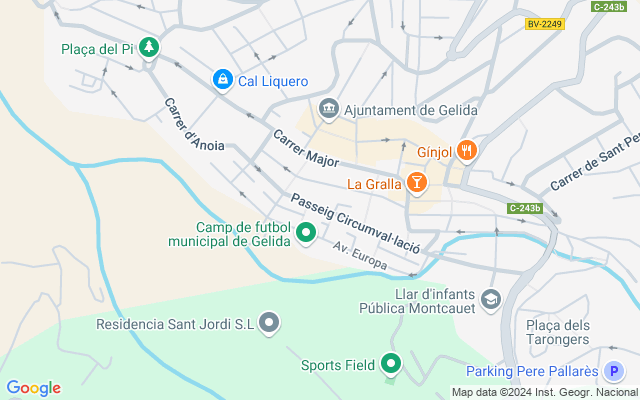Tap the Sports Field marker

(x=391, y=364)
